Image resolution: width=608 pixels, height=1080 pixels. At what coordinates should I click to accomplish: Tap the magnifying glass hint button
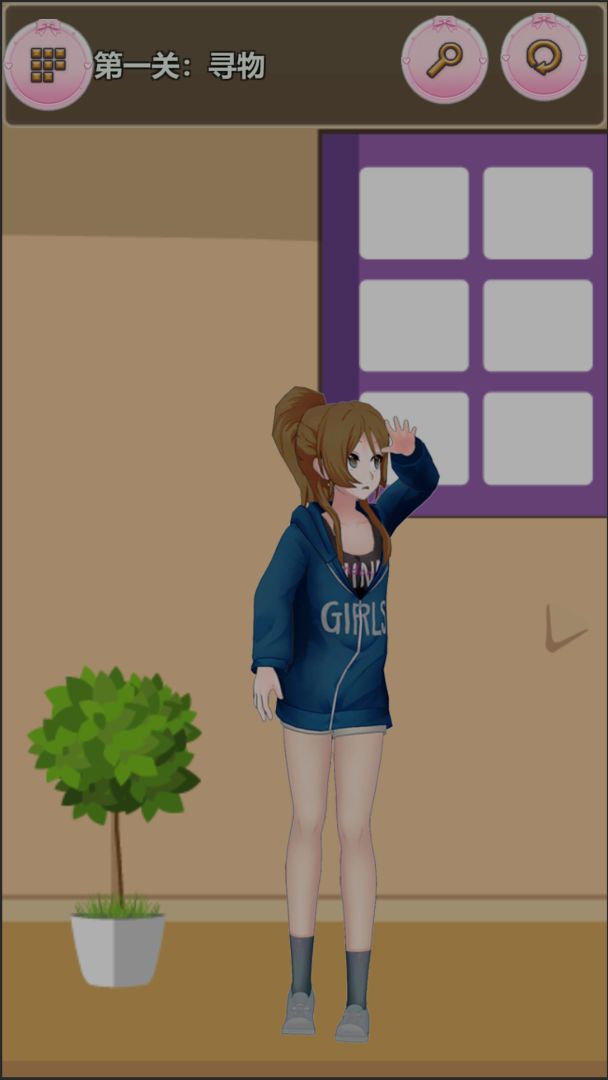click(x=444, y=60)
